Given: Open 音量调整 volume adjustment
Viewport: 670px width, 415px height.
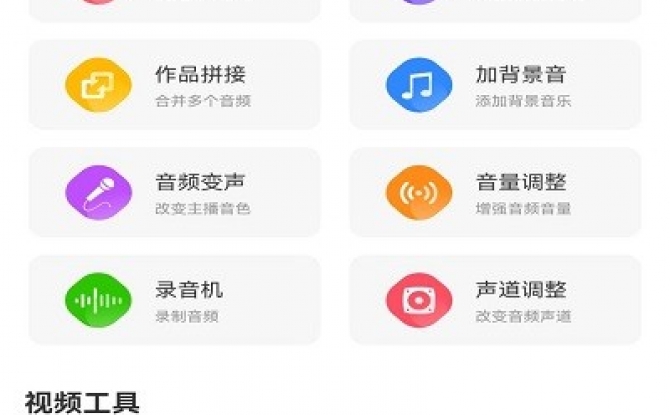Looking at the screenshot, I should (x=494, y=193).
